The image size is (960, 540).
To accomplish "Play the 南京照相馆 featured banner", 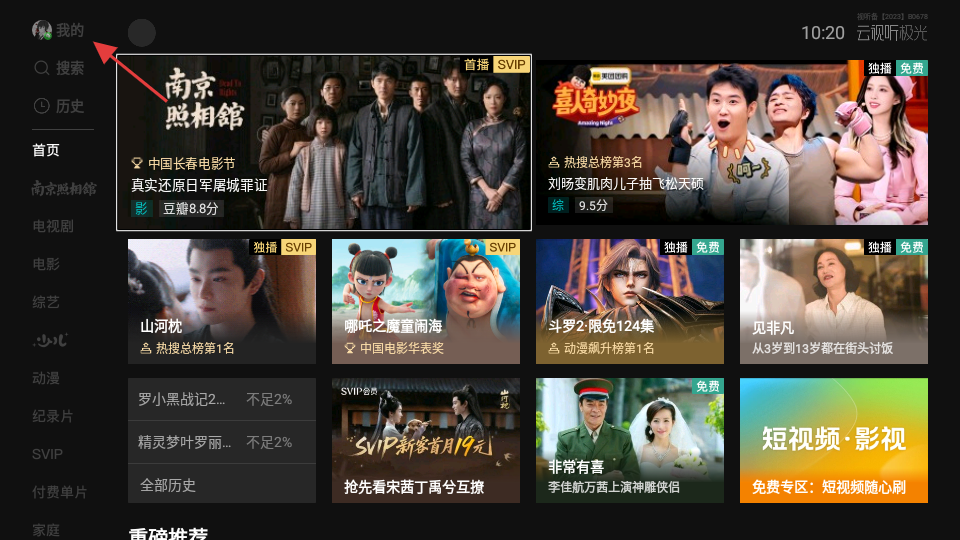I will point(324,142).
